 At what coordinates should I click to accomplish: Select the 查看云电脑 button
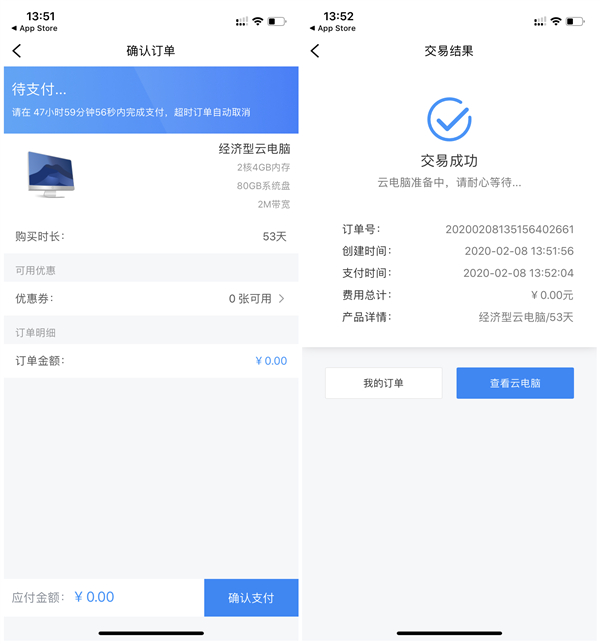click(515, 383)
